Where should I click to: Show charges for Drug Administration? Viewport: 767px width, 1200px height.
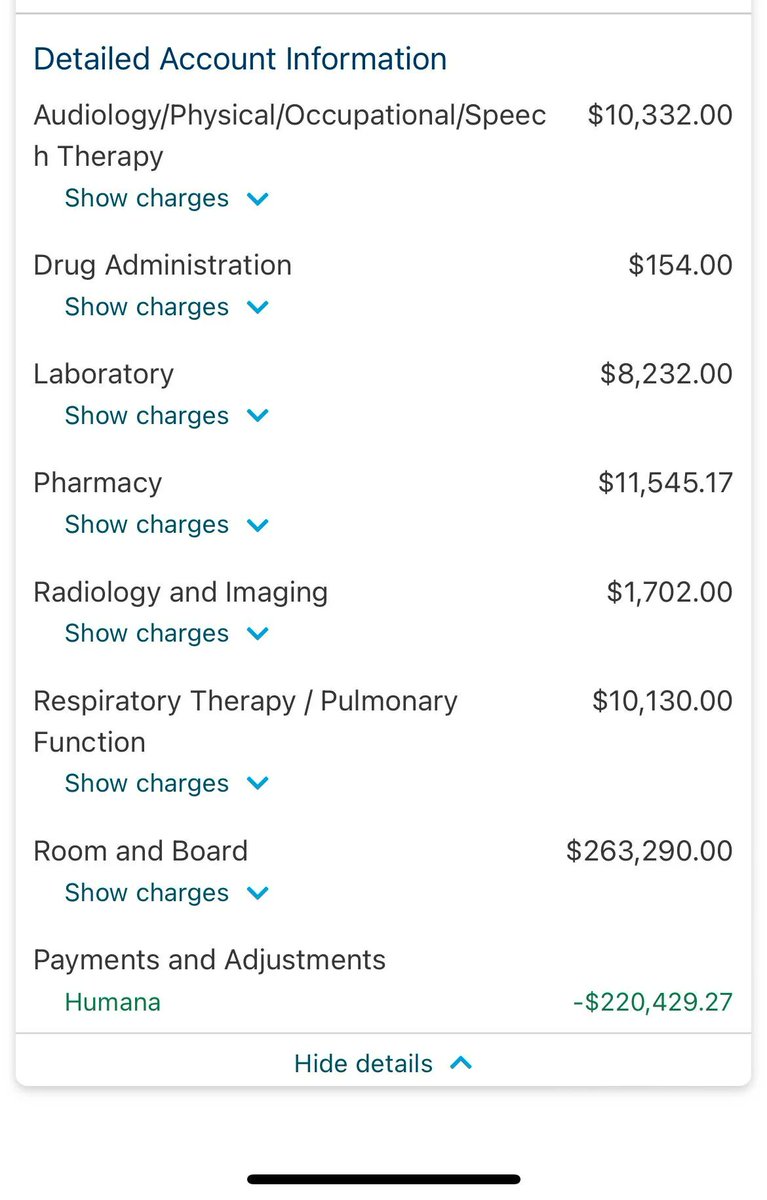167,307
